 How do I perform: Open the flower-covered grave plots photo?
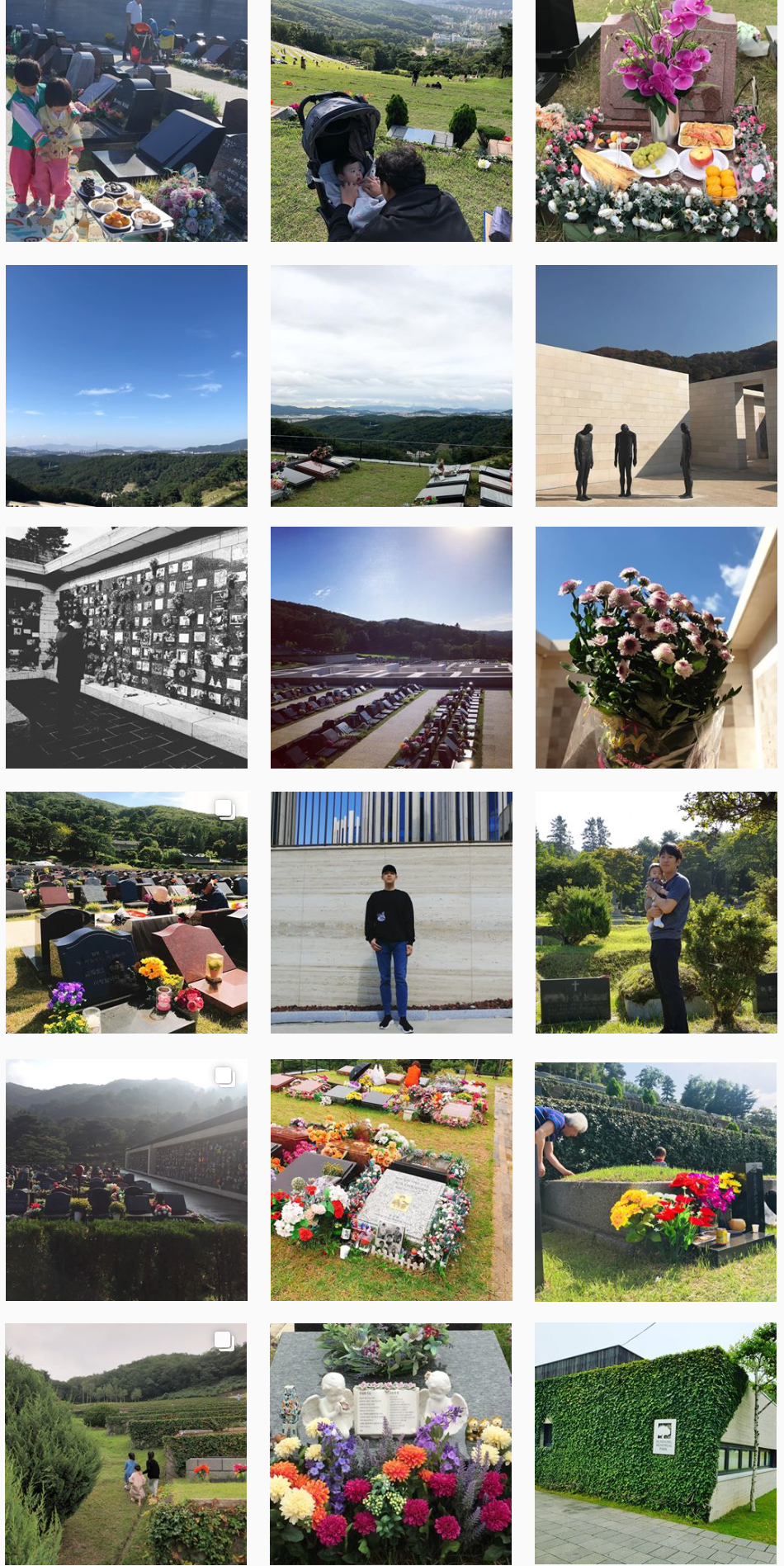391,1180
